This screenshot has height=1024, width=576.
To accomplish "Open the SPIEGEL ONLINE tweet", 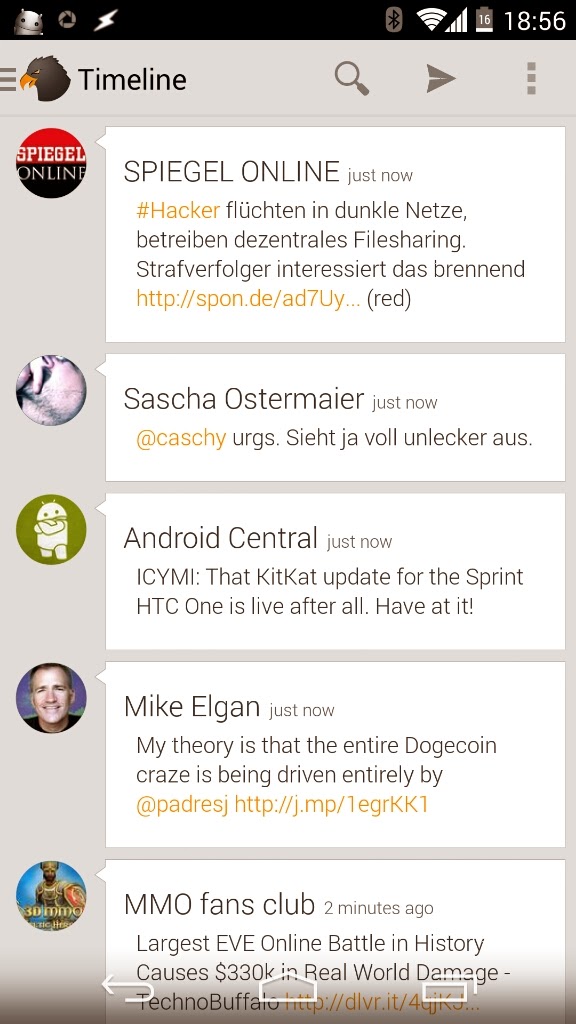I will [x=335, y=234].
